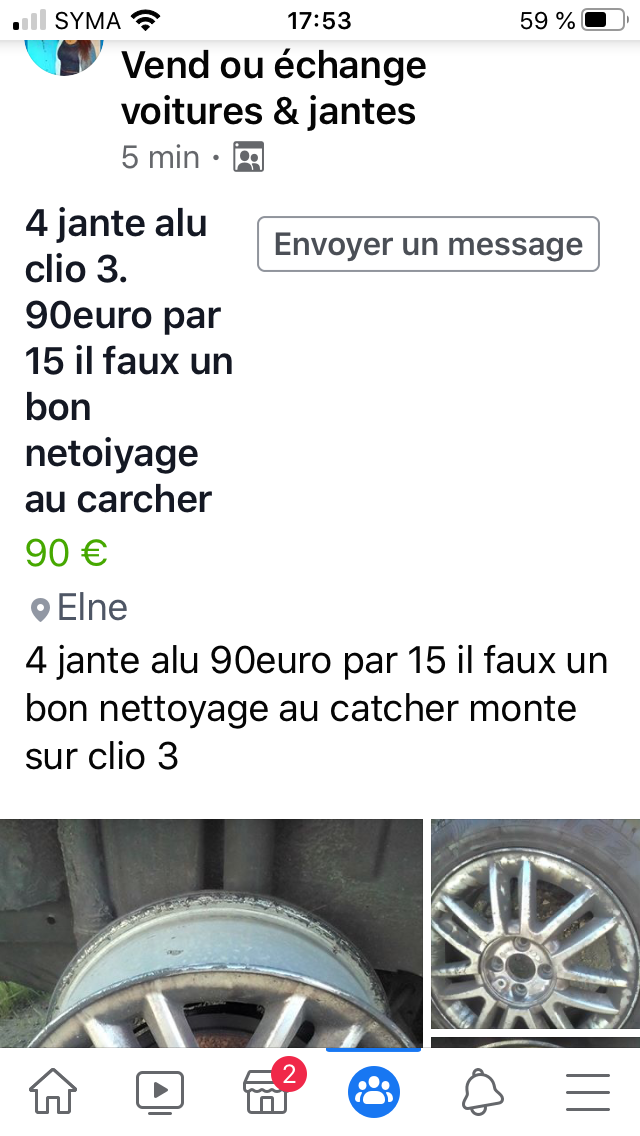The width and height of the screenshot is (640, 1136).
Task: Open Marketplace tab with 2 notifications
Action: click(267, 1091)
